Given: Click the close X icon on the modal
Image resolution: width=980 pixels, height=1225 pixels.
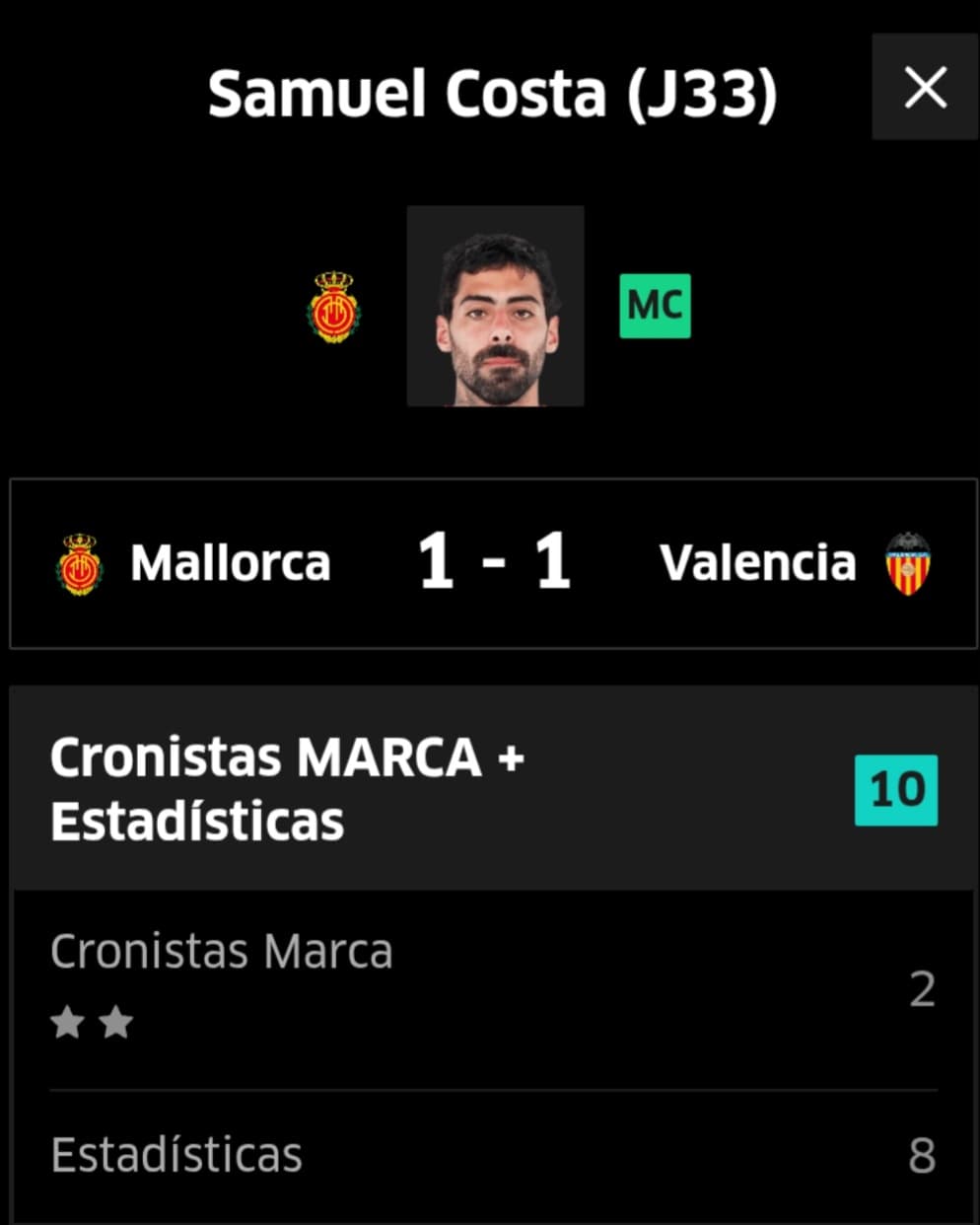Looking at the screenshot, I should tap(925, 87).
